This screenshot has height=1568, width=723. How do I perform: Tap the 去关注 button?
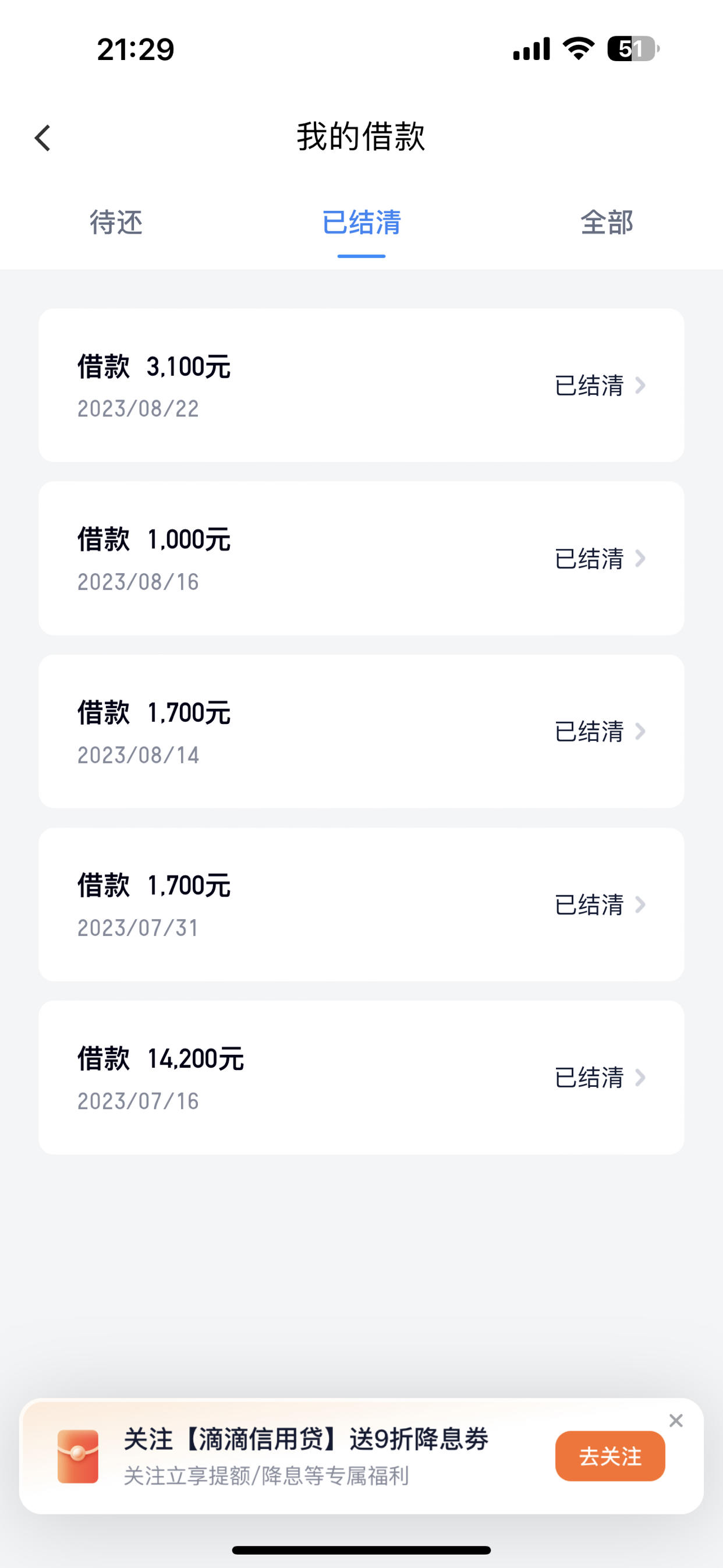pyautogui.click(x=610, y=1456)
